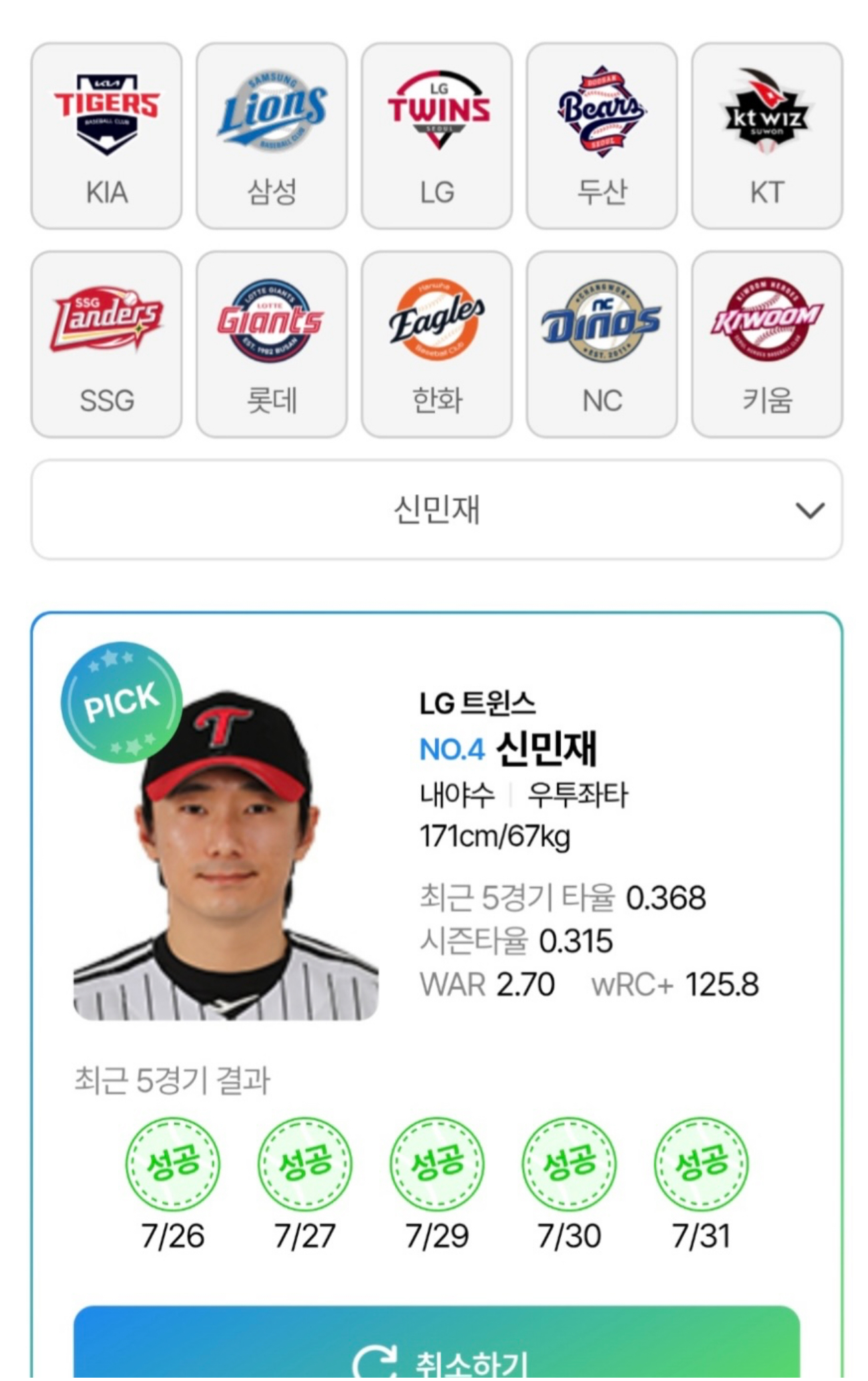Choose the 키움 Heroes team tile
868x1381 pixels.
pyautogui.click(x=767, y=345)
